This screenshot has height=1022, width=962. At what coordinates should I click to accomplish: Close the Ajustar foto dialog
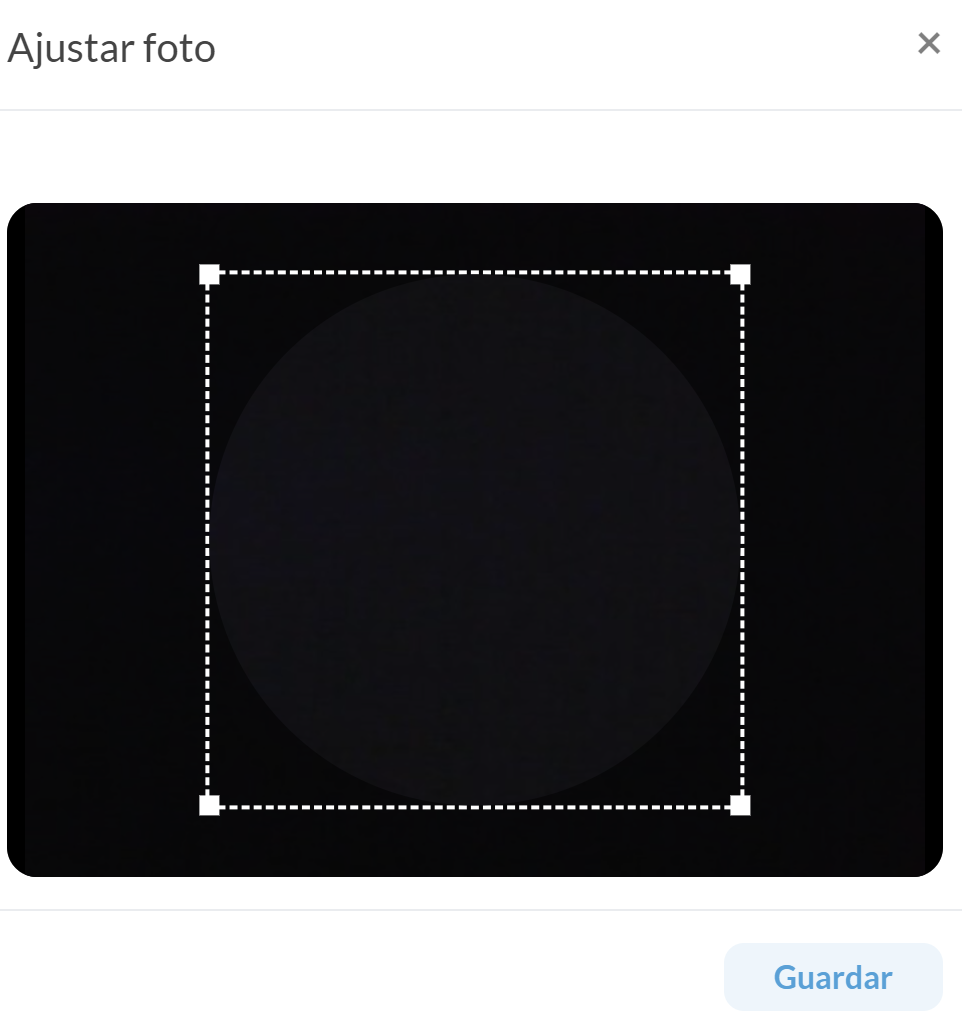[x=929, y=43]
